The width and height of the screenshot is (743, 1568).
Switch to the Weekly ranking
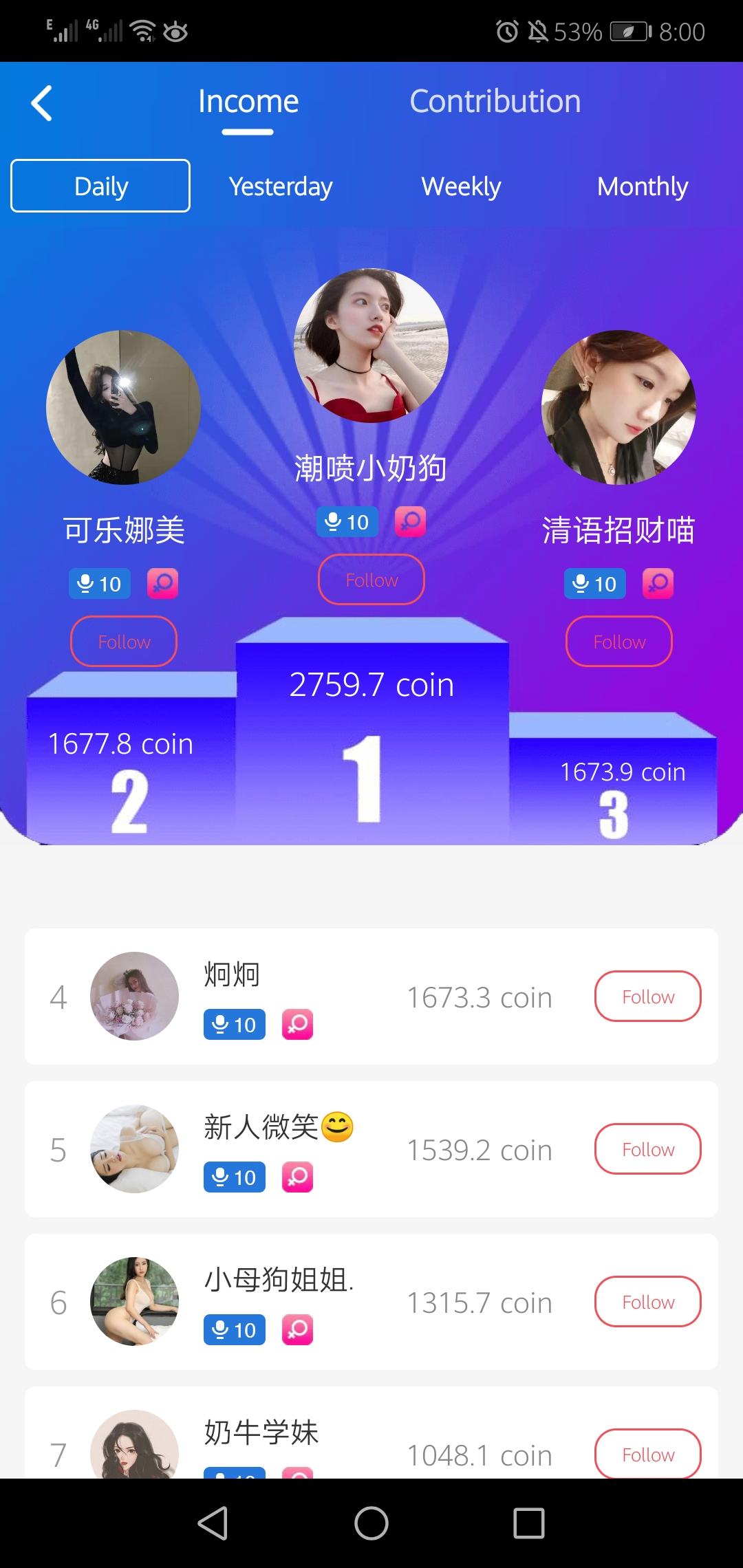point(461,186)
